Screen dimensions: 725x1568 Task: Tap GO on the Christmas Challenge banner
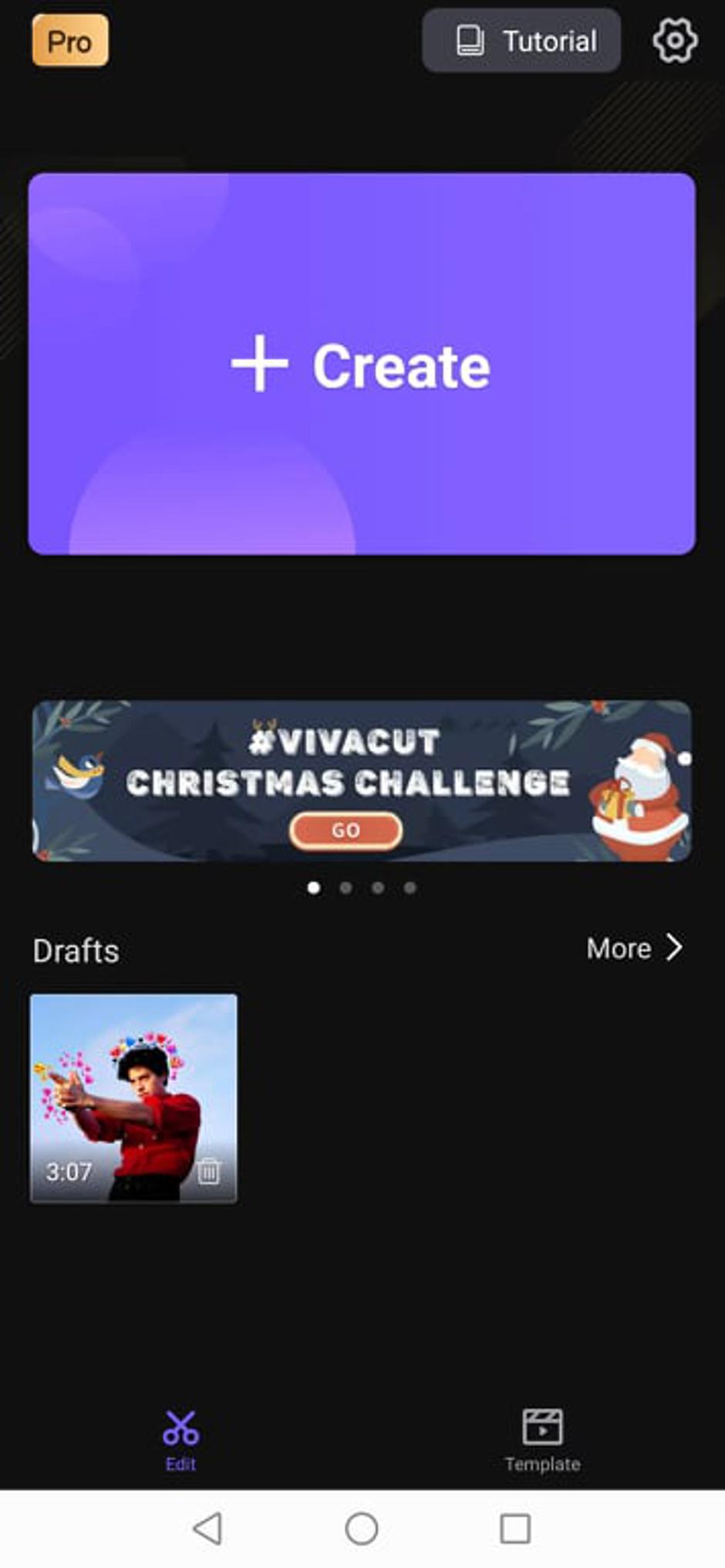point(346,830)
